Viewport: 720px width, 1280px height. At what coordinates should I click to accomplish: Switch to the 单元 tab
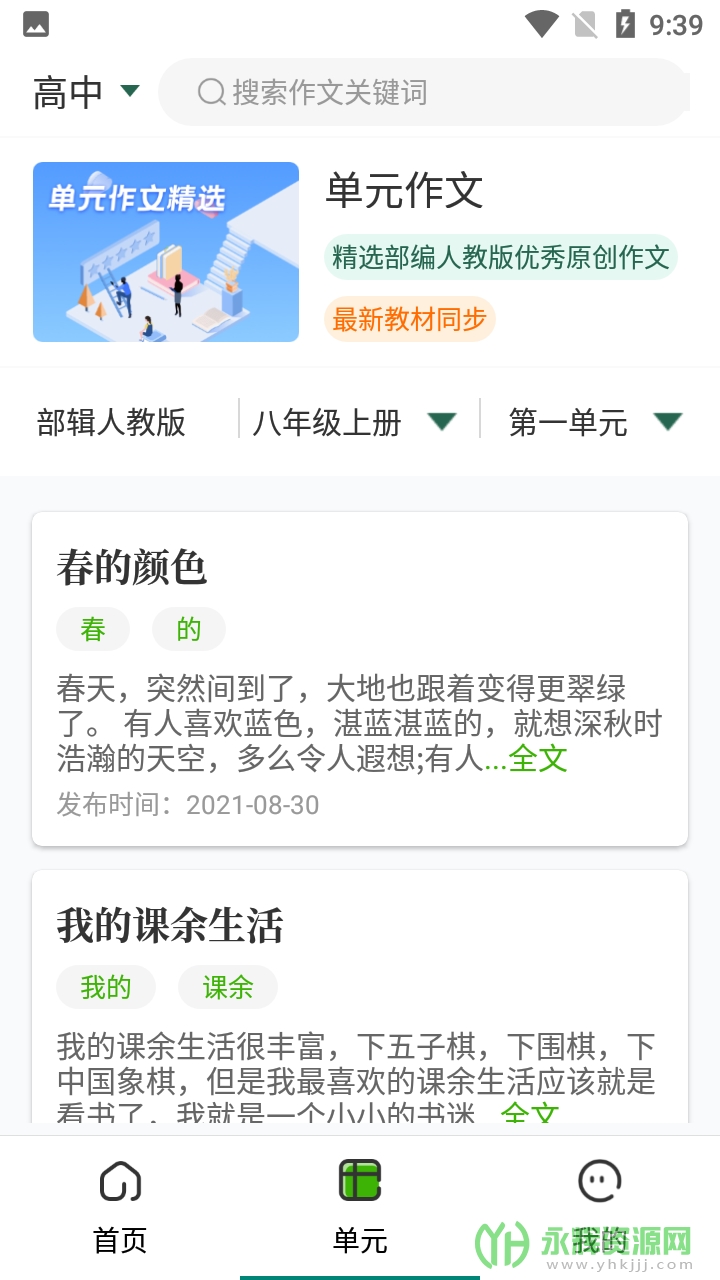pyautogui.click(x=360, y=1207)
